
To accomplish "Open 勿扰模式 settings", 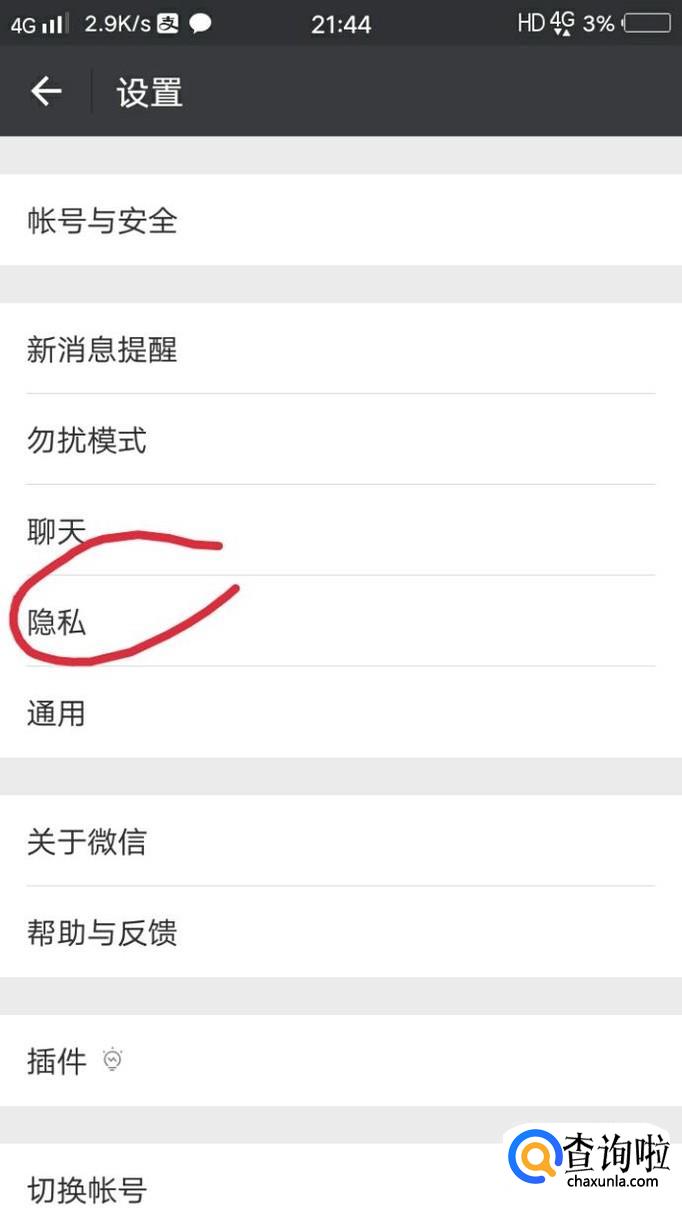I will click(x=341, y=439).
